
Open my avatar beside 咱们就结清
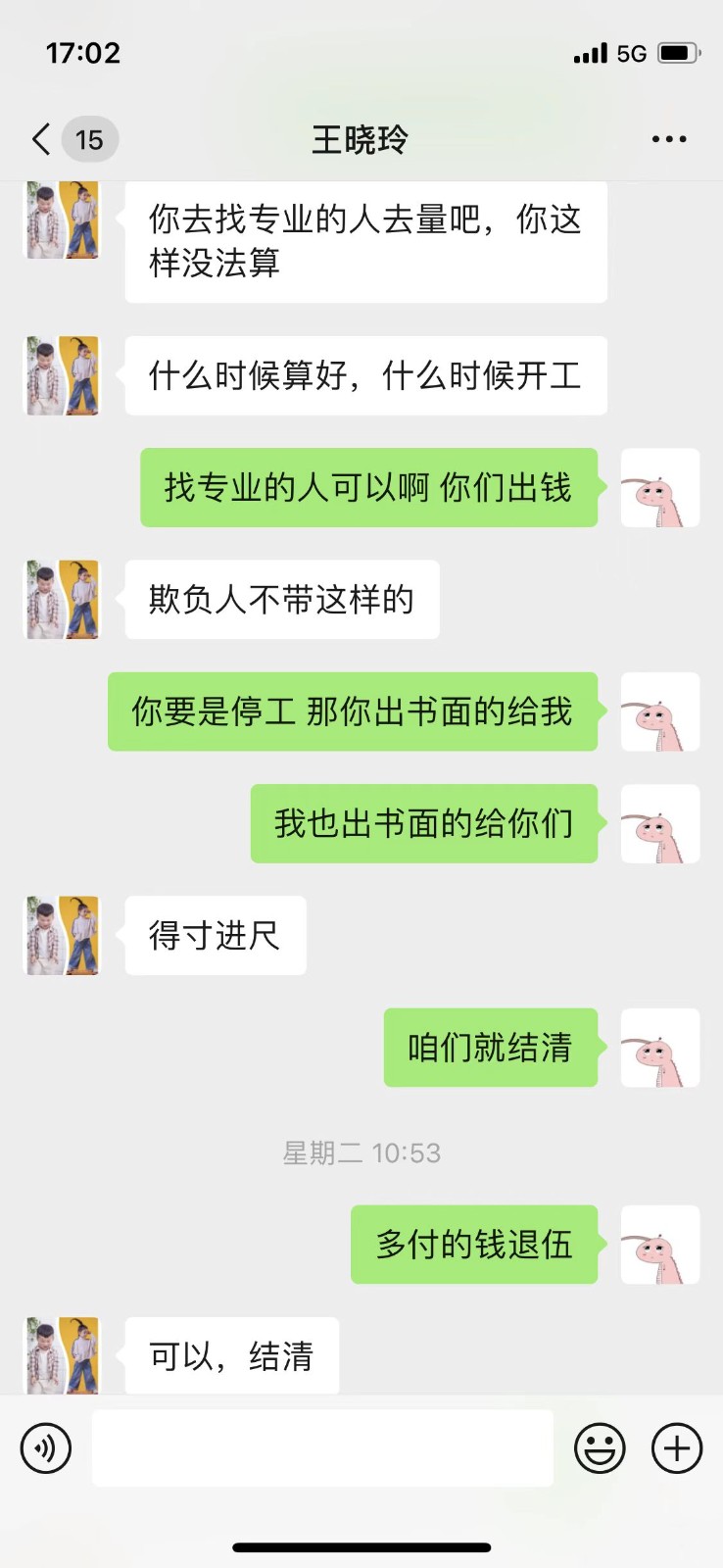coord(660,1048)
